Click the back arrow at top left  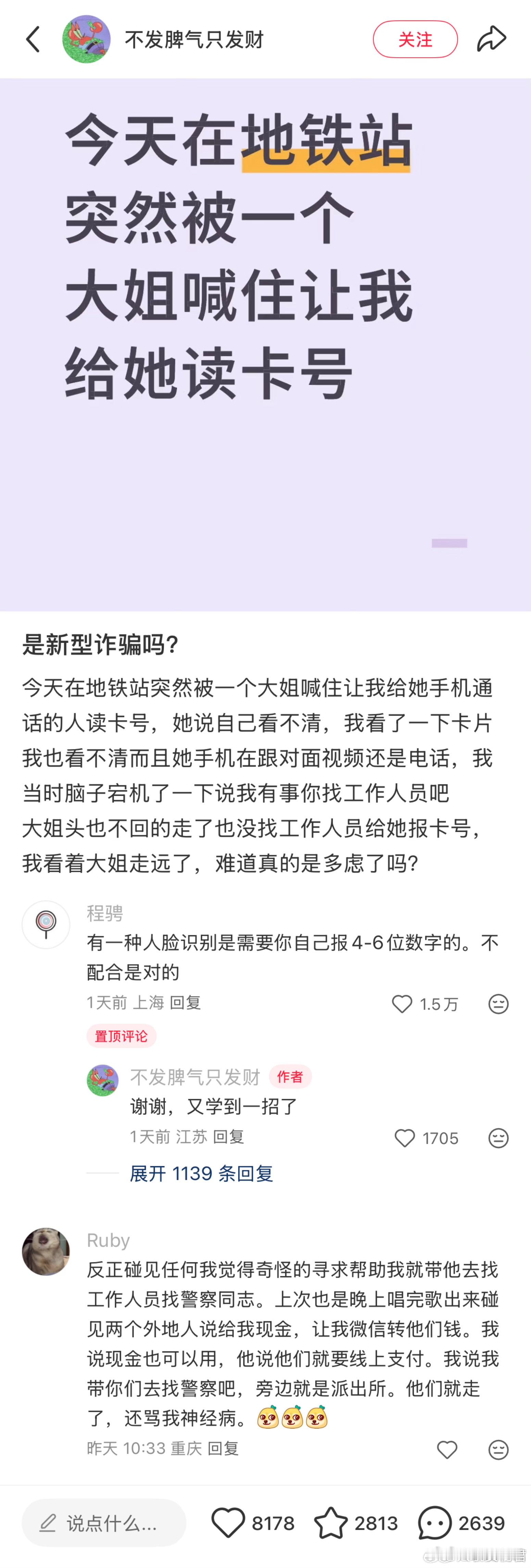pos(33,39)
